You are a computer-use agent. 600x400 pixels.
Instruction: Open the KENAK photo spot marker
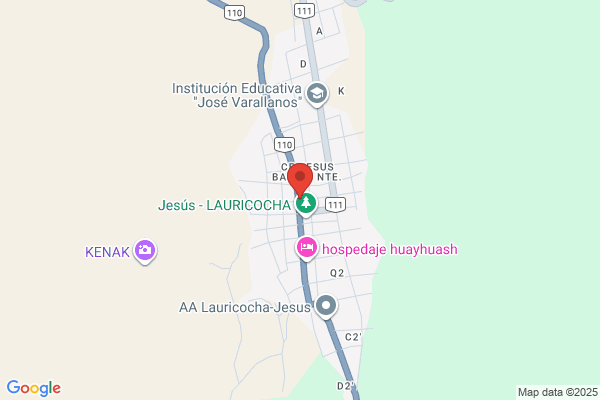(x=146, y=250)
